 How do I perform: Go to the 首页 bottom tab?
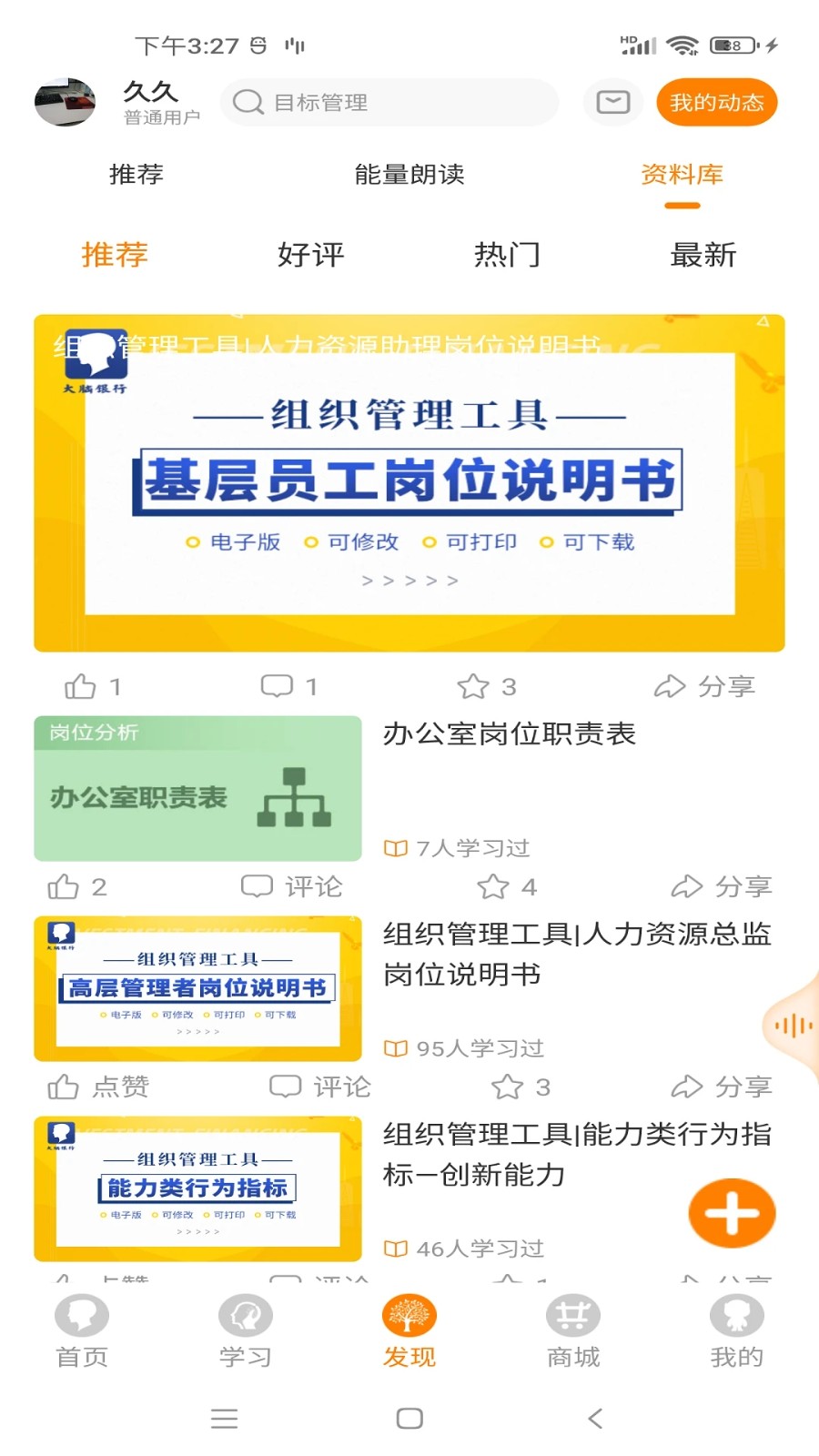[x=82, y=1332]
